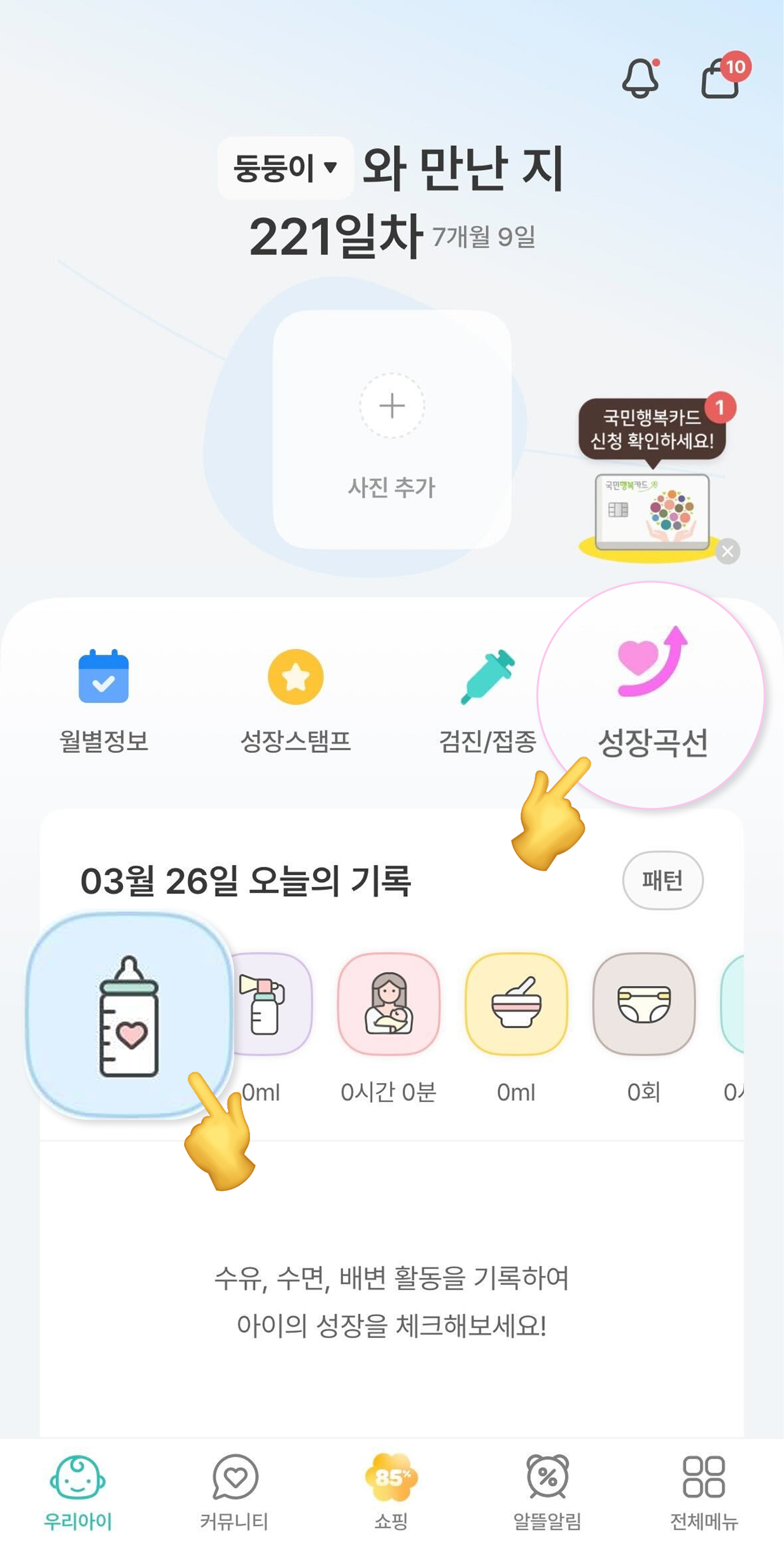The width and height of the screenshot is (784, 1560).
Task: Record a bottle feeding
Action: (x=129, y=1015)
